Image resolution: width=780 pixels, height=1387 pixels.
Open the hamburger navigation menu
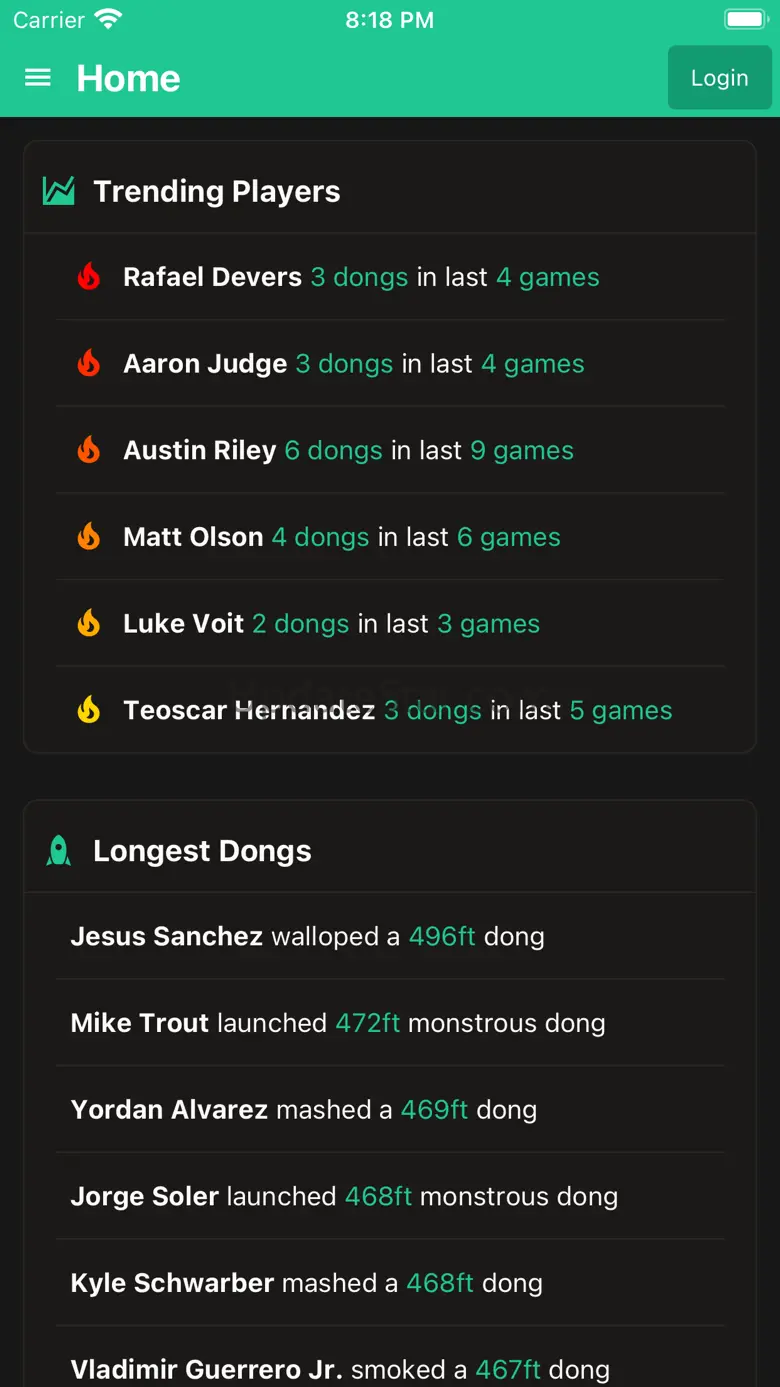point(38,78)
